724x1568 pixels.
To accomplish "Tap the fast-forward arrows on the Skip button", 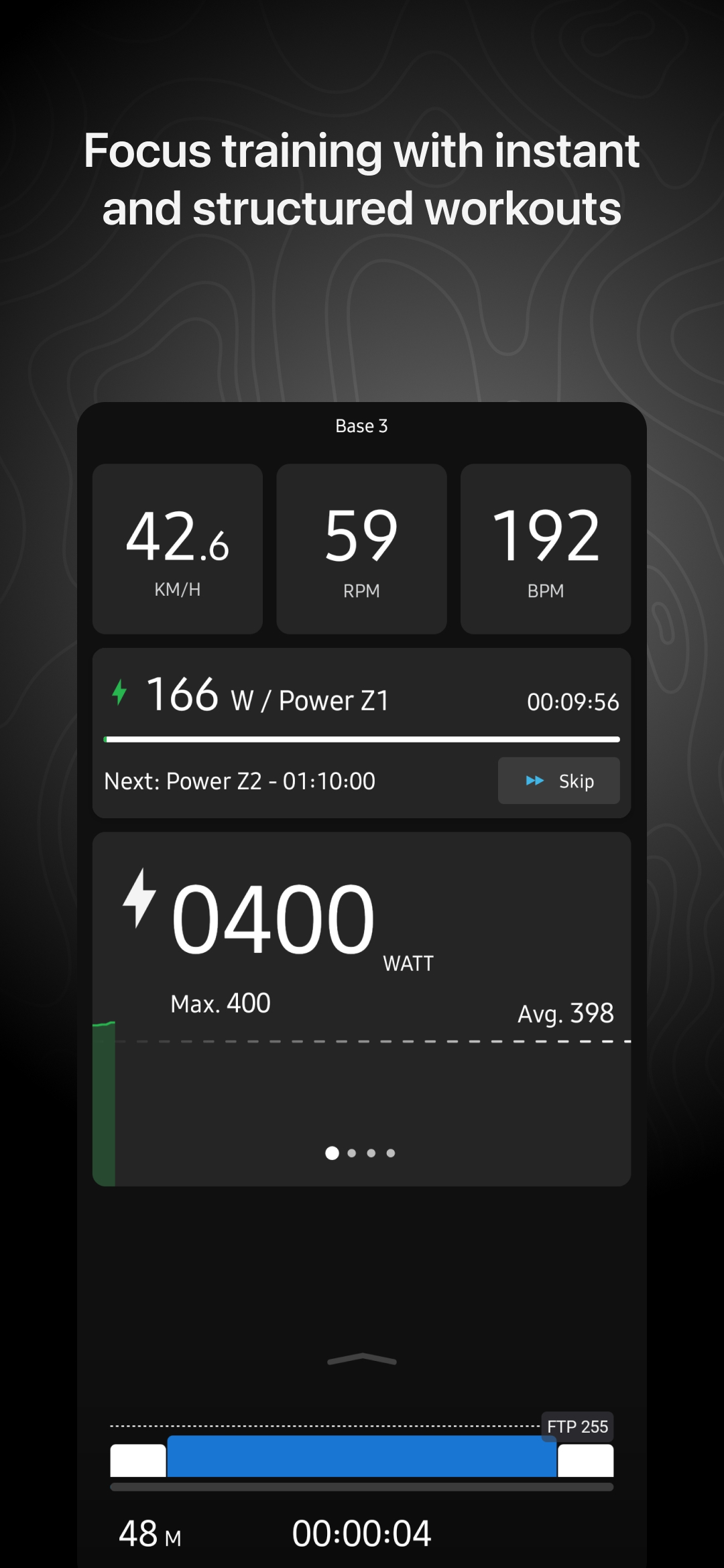I will [536, 781].
